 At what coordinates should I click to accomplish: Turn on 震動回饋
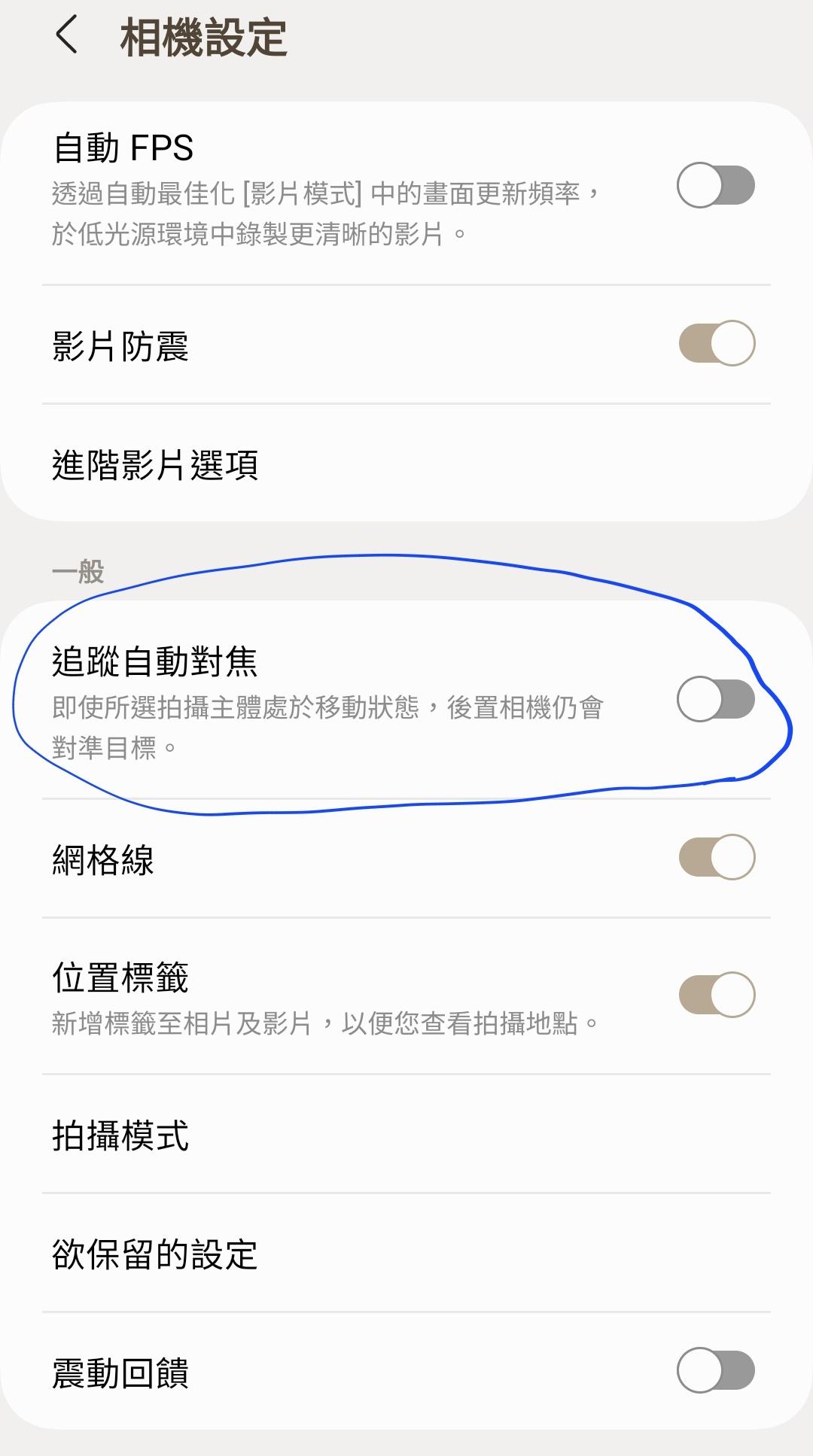pyautogui.click(x=715, y=1371)
